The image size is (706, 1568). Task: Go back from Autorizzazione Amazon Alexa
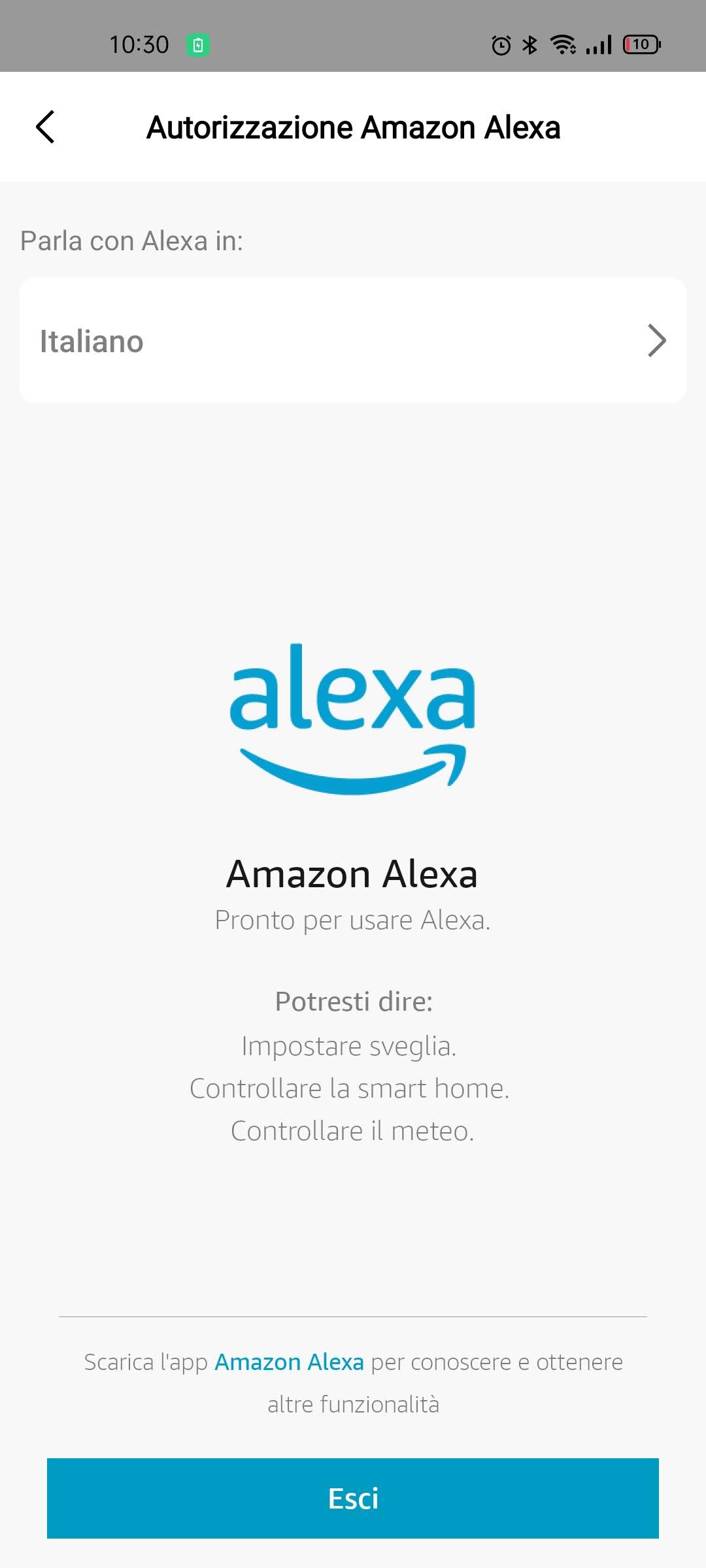[45, 127]
